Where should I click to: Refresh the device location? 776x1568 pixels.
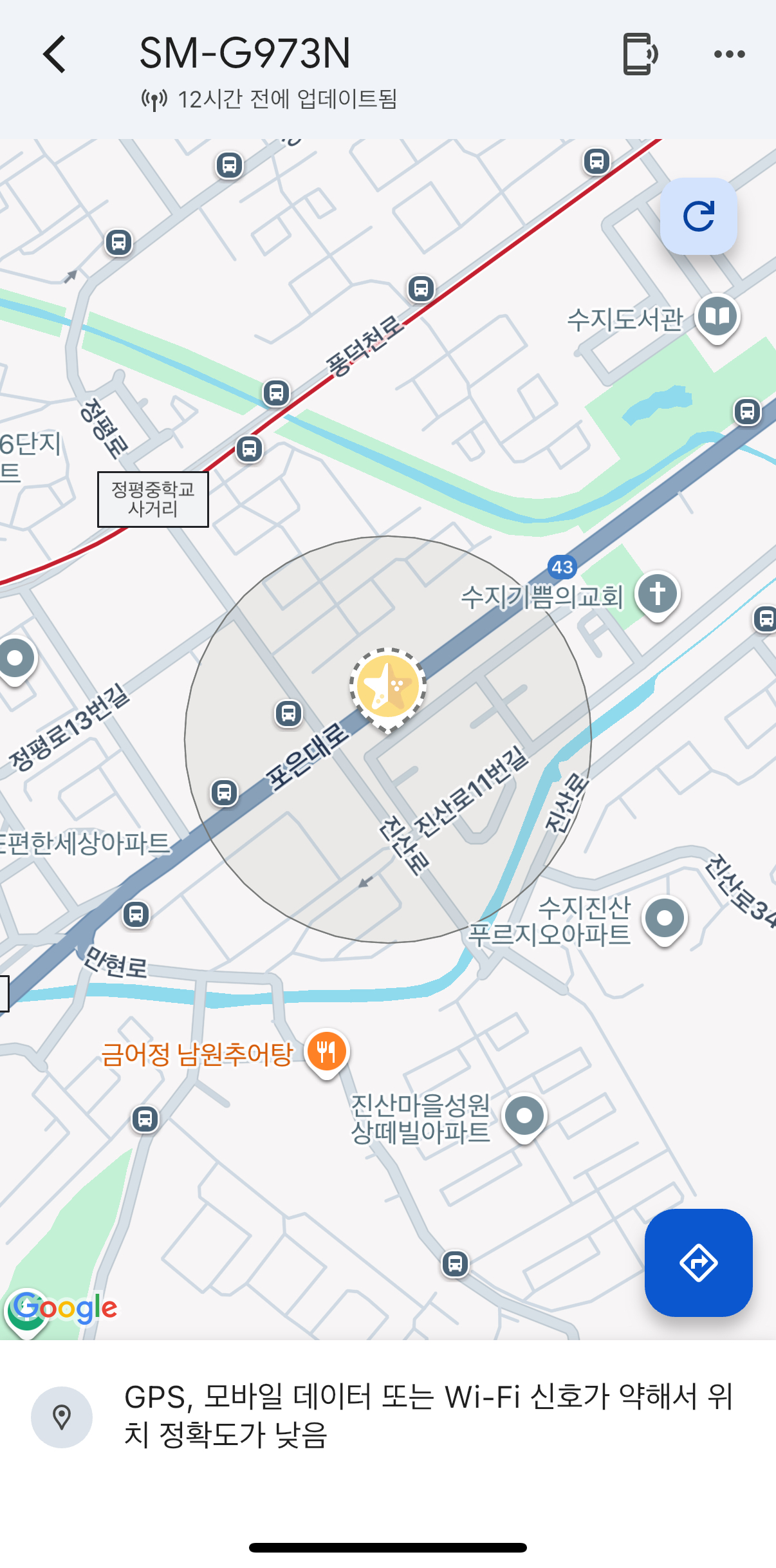[x=699, y=216]
